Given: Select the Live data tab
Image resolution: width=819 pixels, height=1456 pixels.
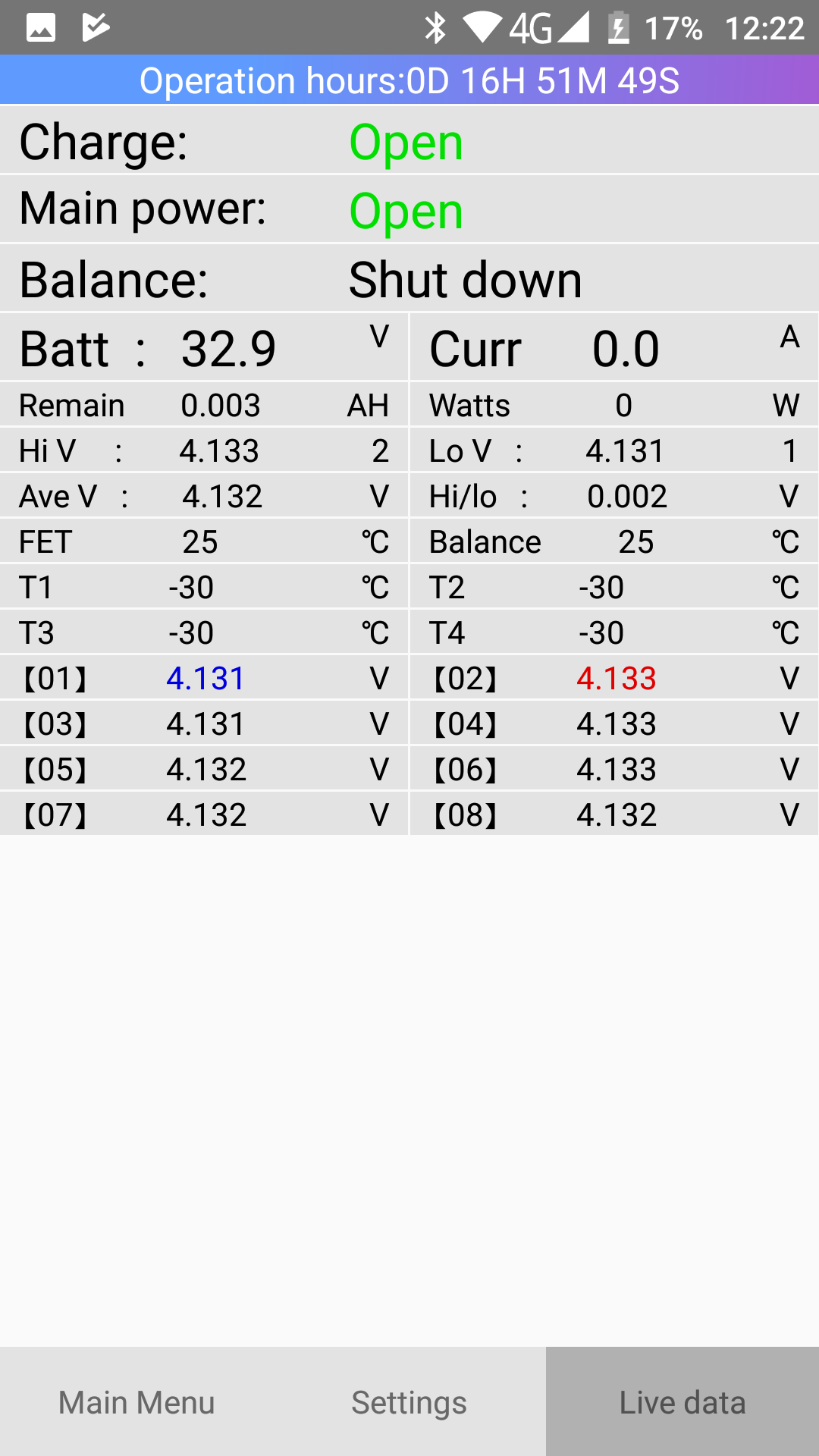Looking at the screenshot, I should pyautogui.click(x=682, y=1402).
